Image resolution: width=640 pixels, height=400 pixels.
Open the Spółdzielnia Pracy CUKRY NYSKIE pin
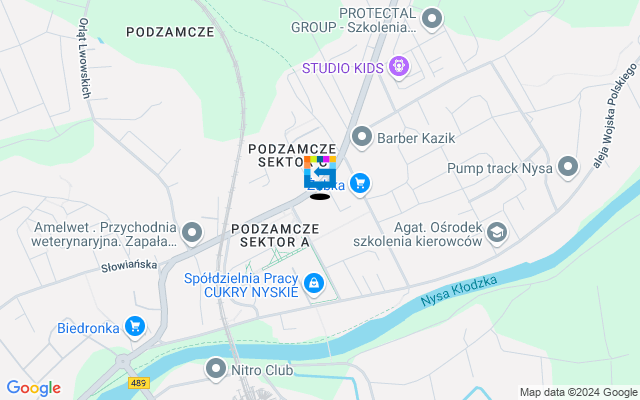(x=315, y=284)
